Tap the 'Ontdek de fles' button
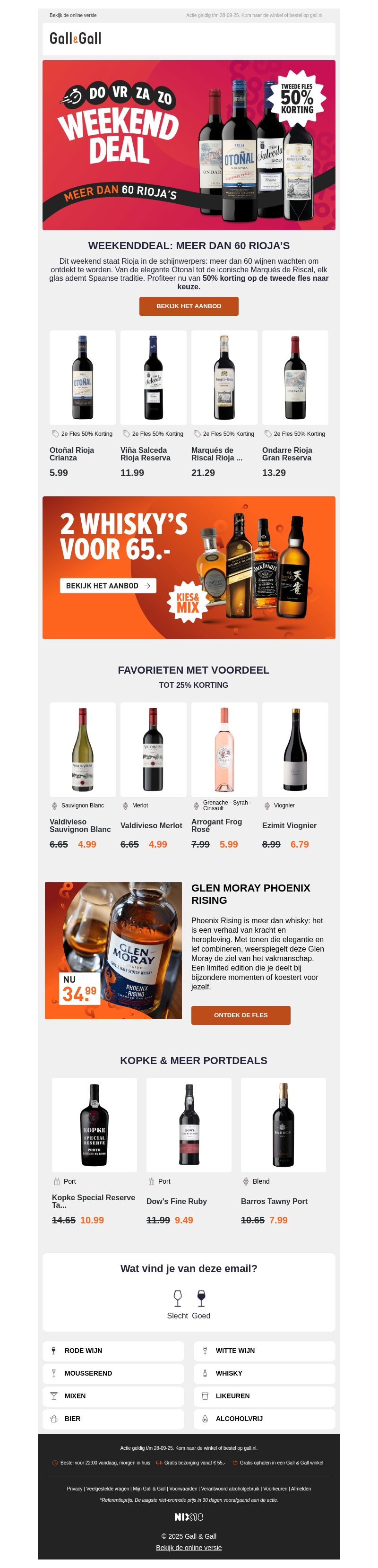The width and height of the screenshot is (378, 1568). click(x=241, y=1015)
